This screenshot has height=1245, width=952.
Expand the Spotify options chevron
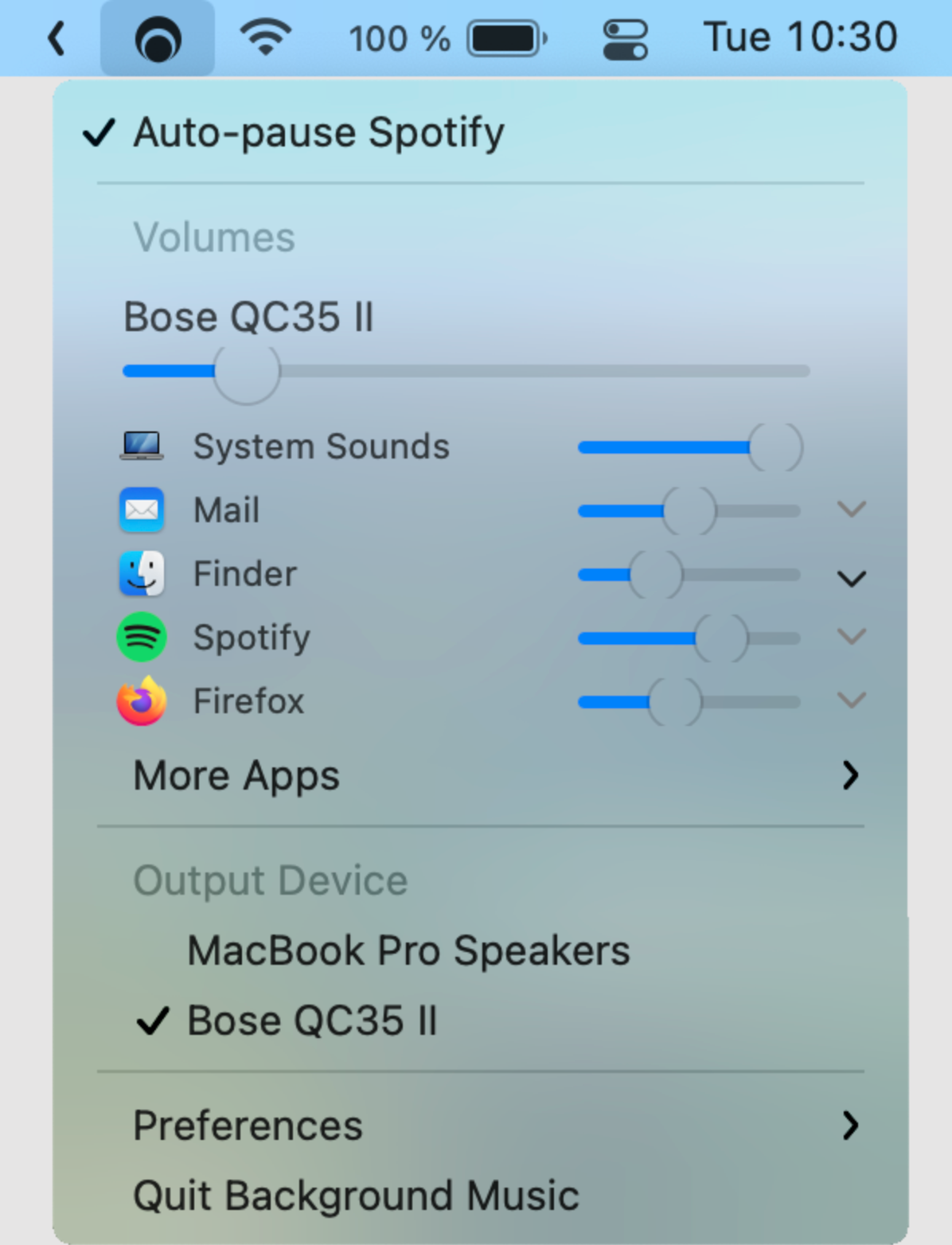pyautogui.click(x=851, y=637)
